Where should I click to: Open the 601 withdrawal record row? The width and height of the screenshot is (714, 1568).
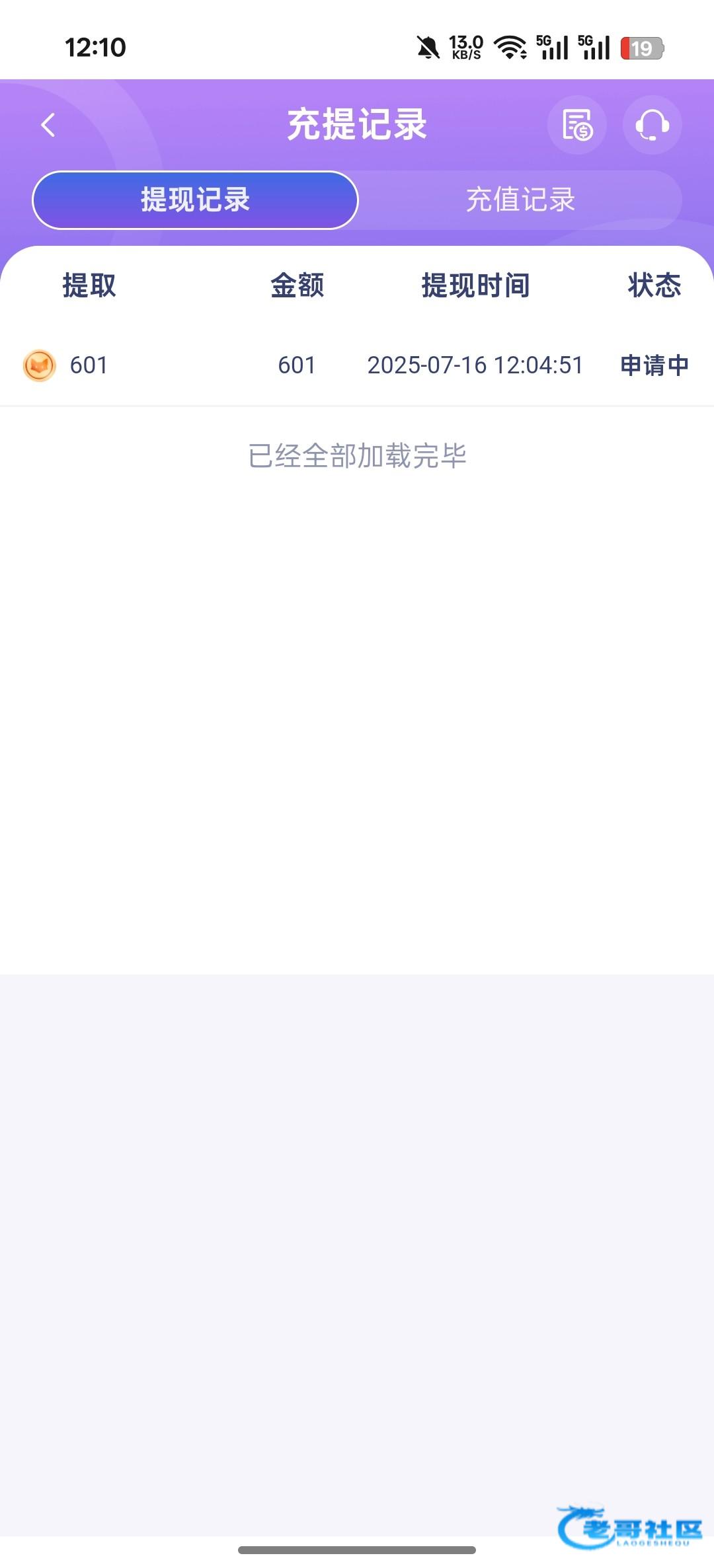click(357, 365)
